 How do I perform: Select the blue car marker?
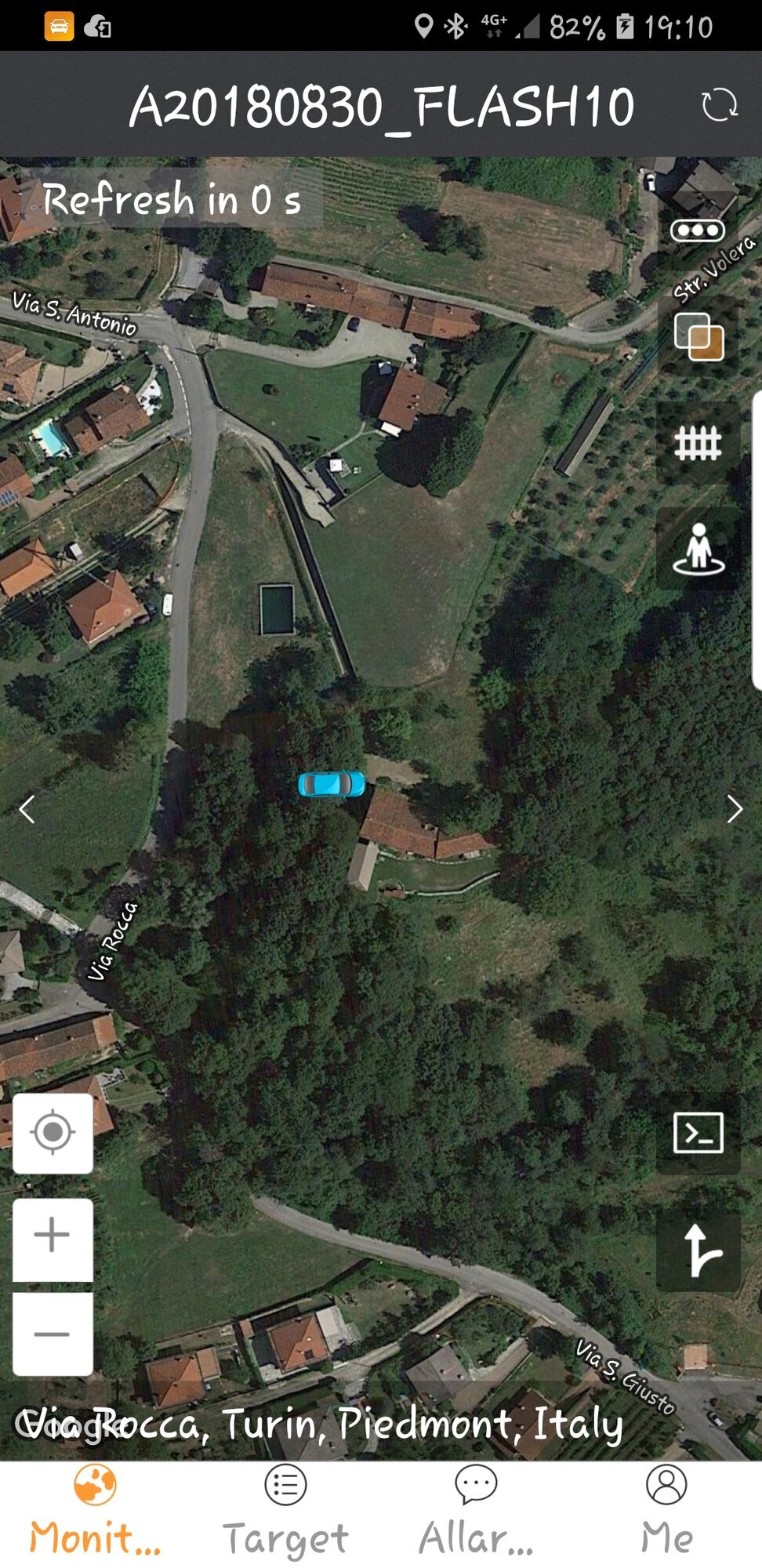tap(332, 784)
